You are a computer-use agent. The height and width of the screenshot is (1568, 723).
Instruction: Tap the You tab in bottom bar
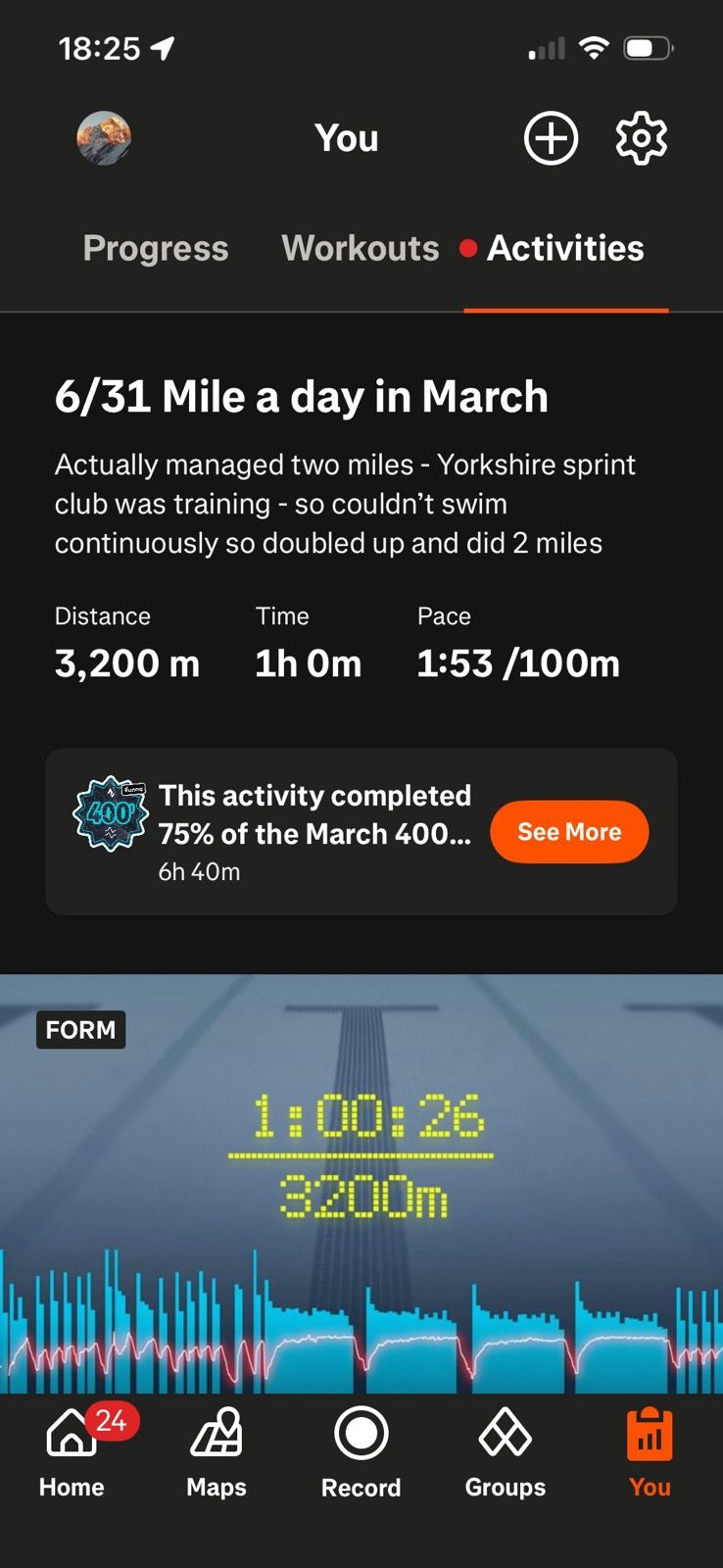pos(650,1452)
